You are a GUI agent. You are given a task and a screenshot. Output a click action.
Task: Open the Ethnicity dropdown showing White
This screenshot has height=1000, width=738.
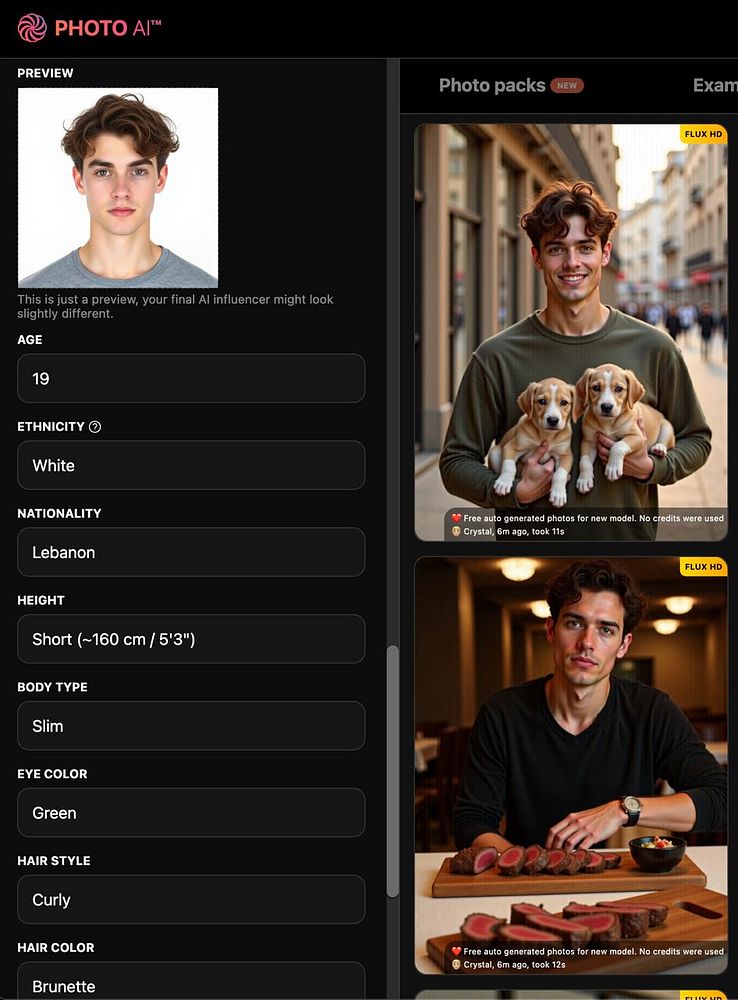tap(191, 466)
